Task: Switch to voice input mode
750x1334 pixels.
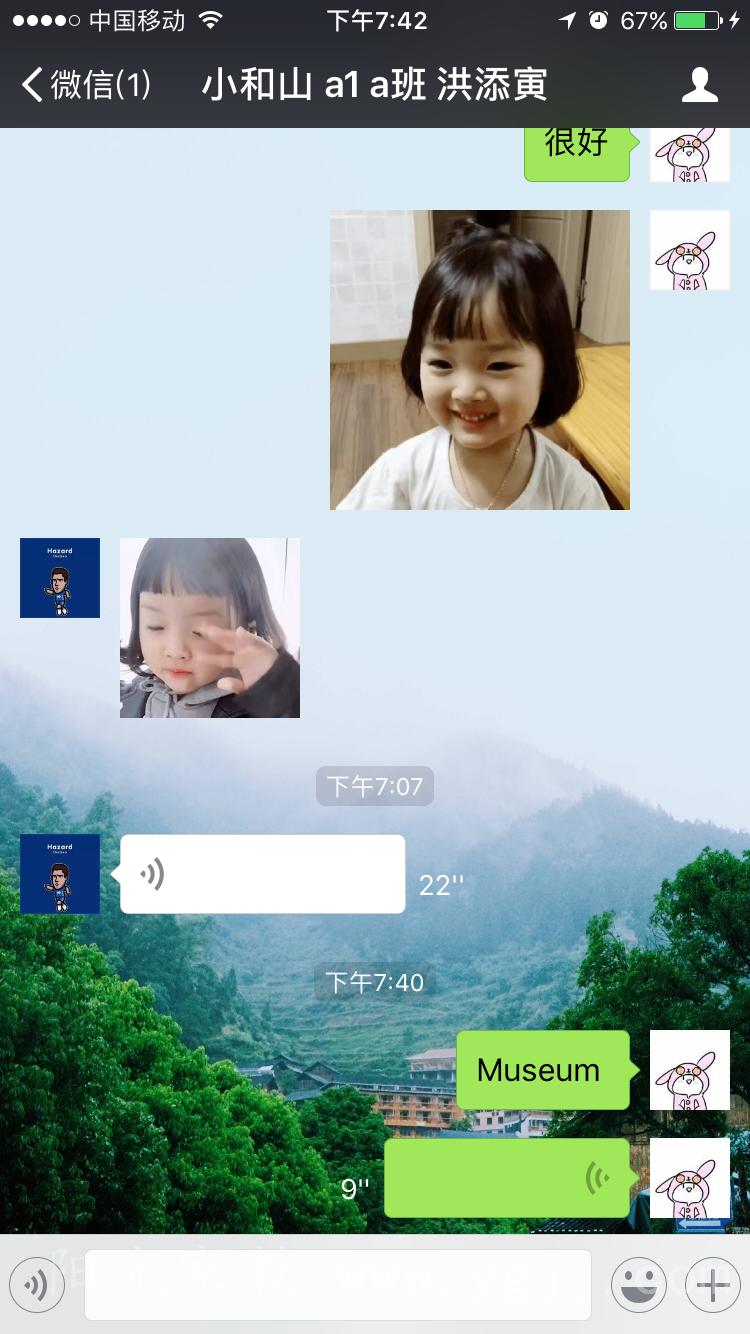Action: [37, 1284]
